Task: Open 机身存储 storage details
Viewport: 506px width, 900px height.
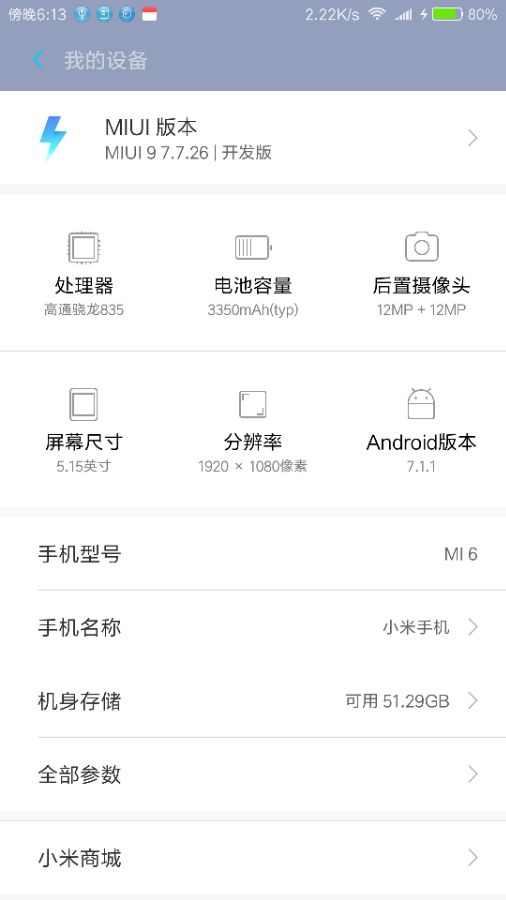Action: [x=253, y=701]
